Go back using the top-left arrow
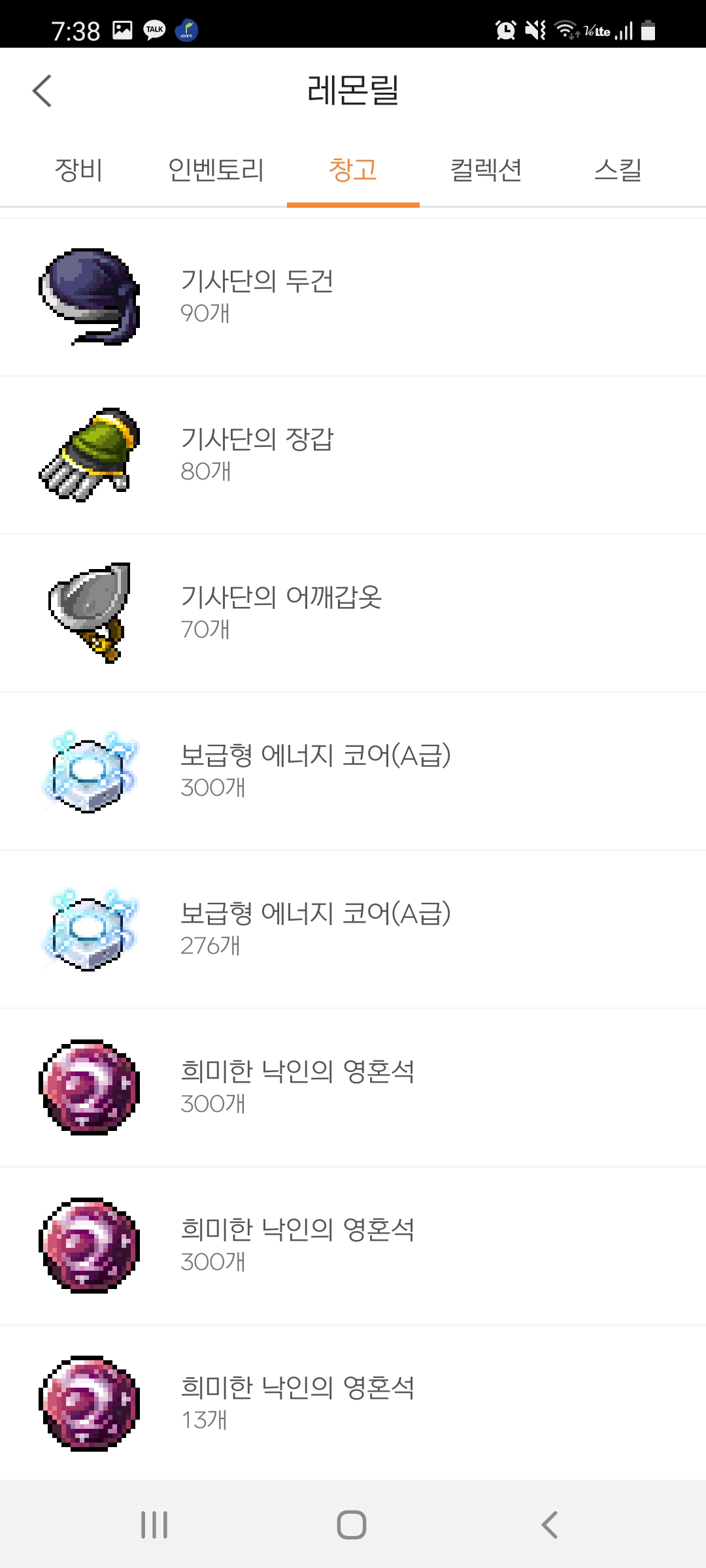706x1568 pixels. click(42, 91)
